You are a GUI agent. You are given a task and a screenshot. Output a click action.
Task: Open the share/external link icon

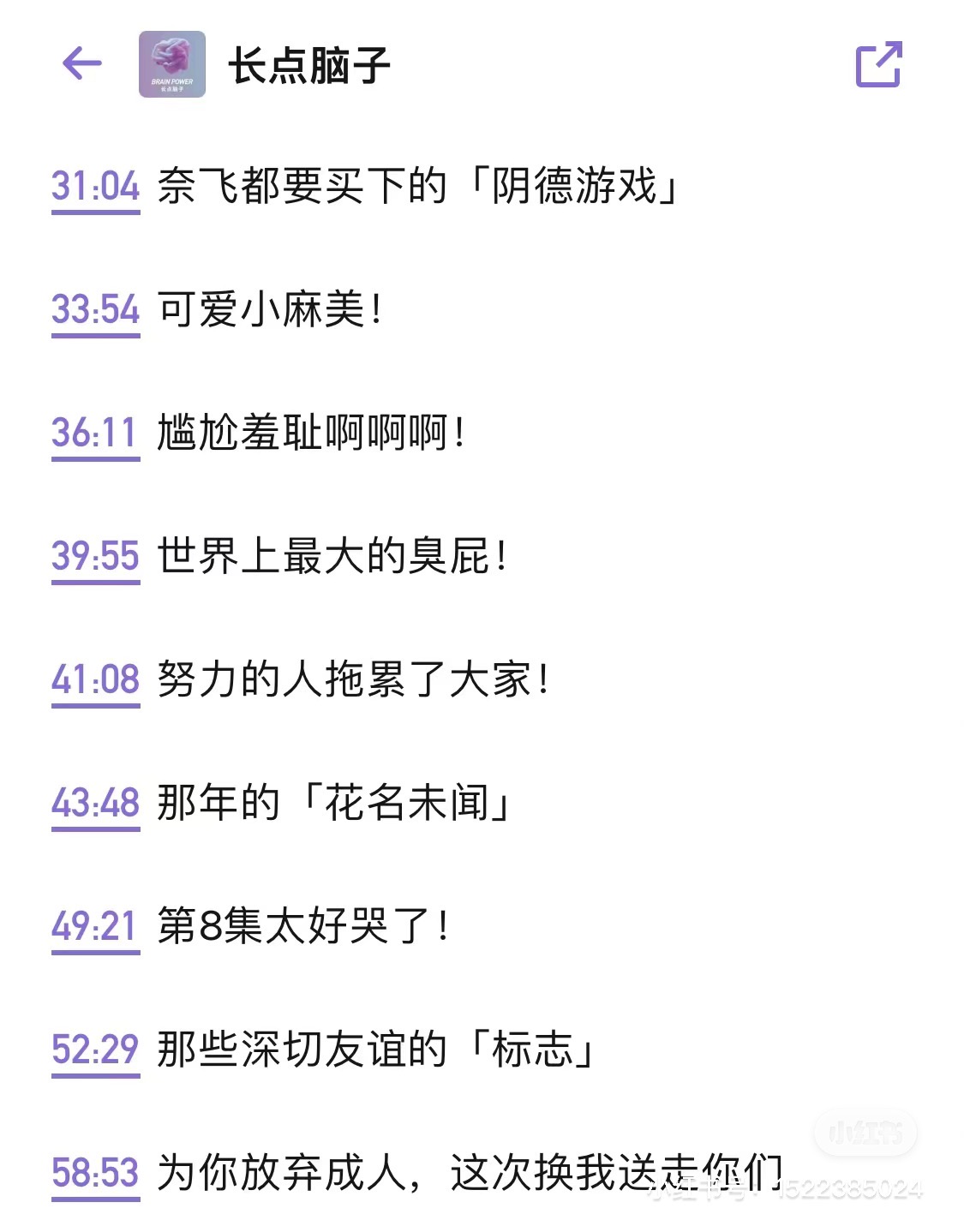coord(878,64)
